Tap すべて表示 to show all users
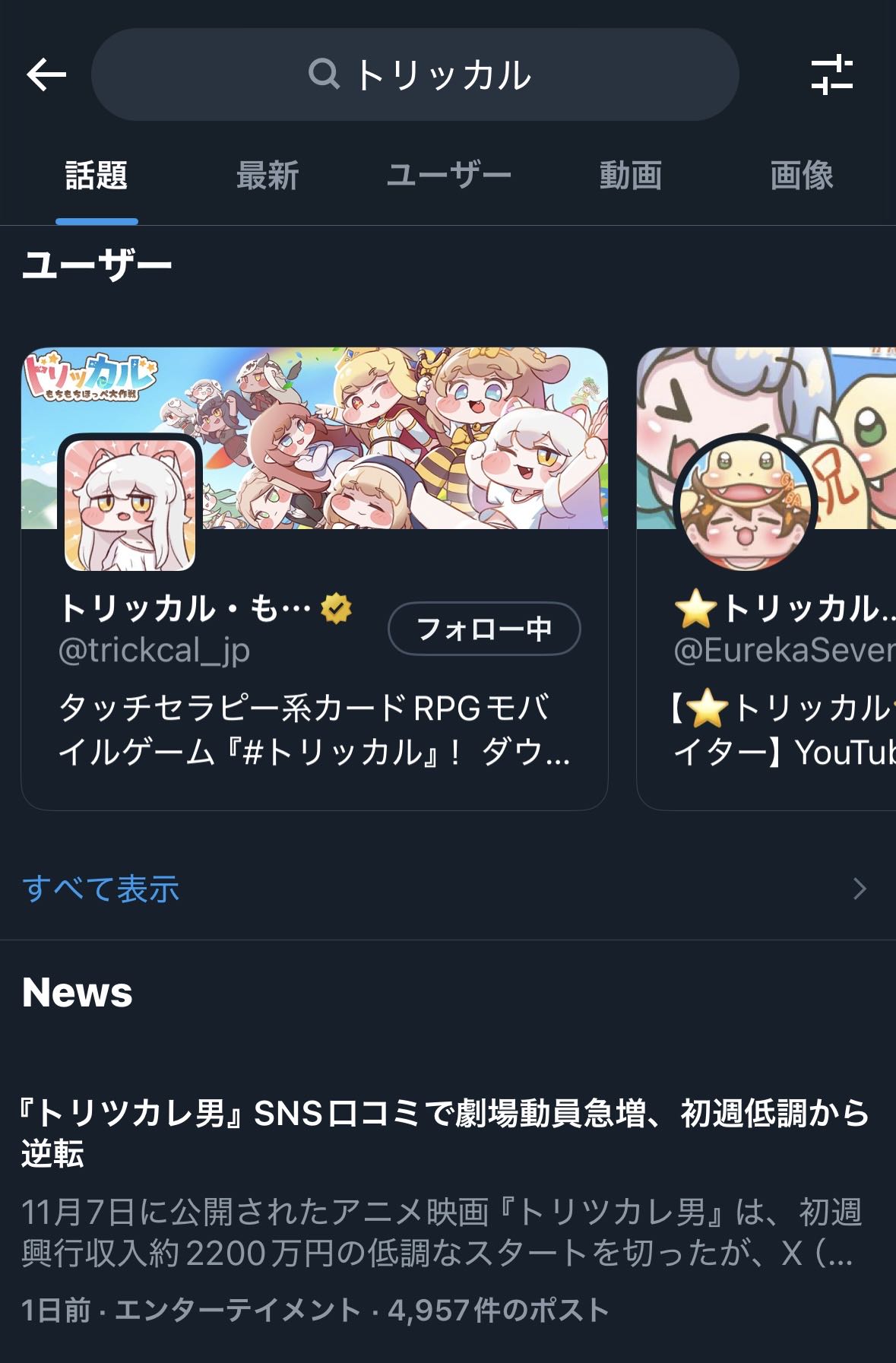 (x=101, y=889)
